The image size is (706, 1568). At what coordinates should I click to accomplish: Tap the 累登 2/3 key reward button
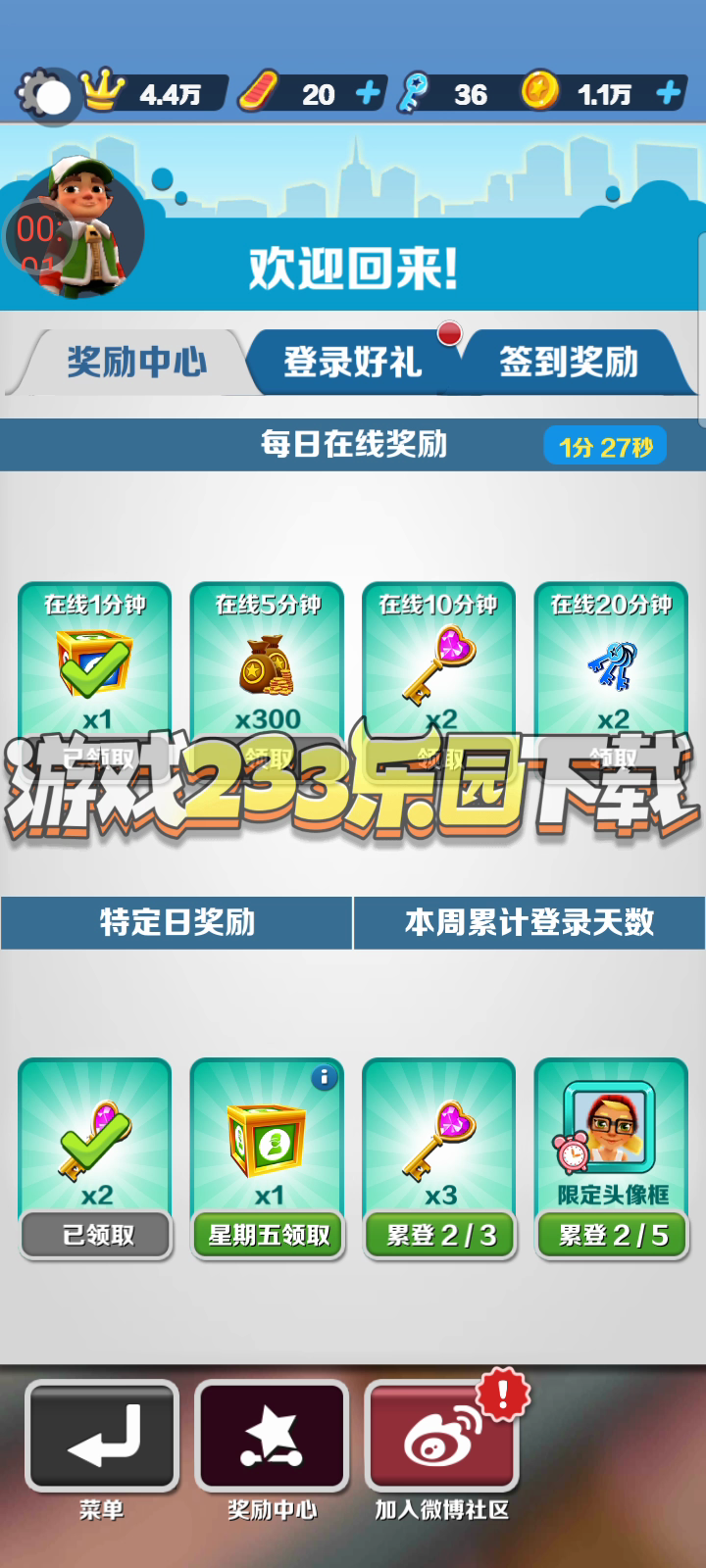click(x=440, y=1235)
